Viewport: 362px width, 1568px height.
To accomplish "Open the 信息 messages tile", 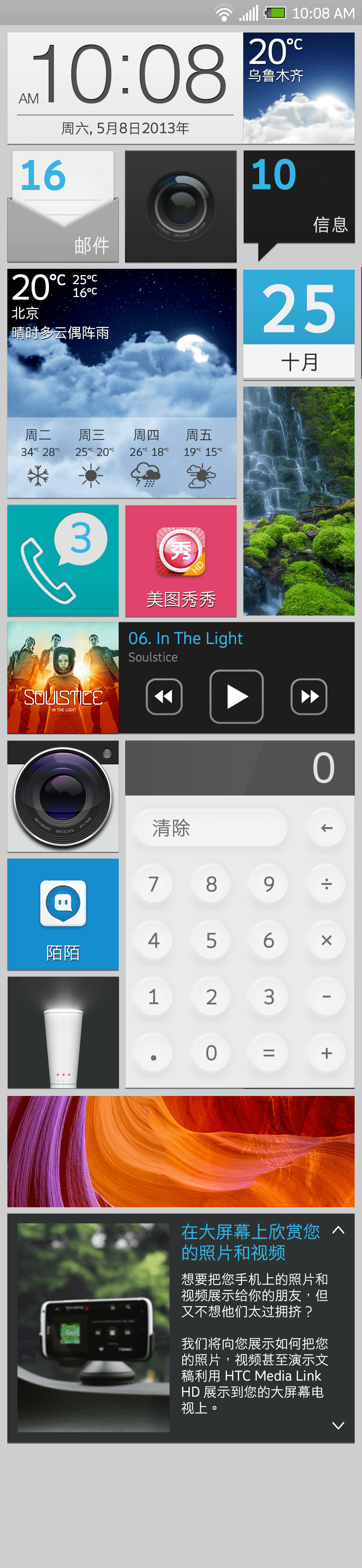I will pyautogui.click(x=299, y=198).
